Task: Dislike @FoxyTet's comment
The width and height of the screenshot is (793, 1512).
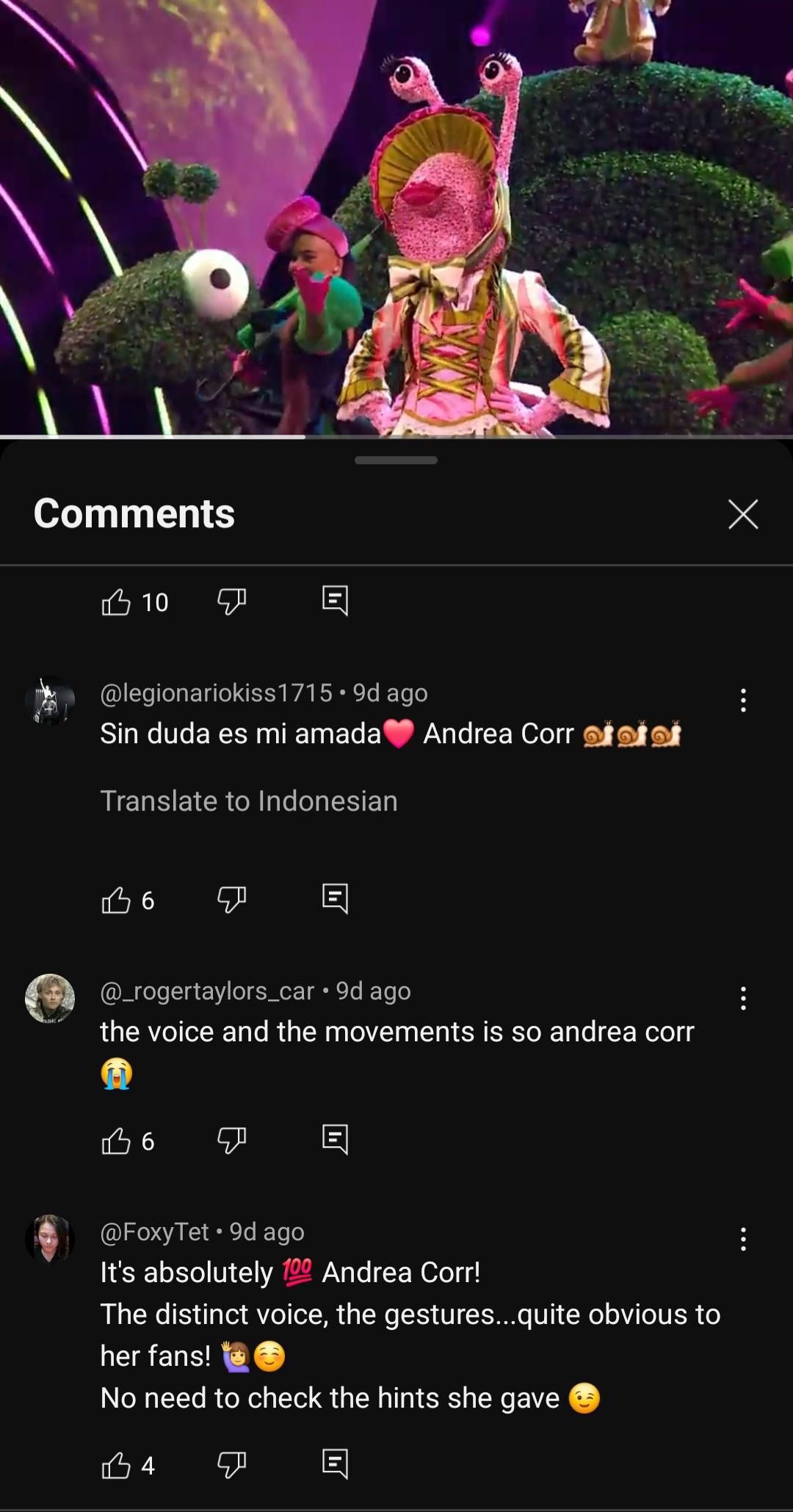Action: click(x=231, y=1465)
